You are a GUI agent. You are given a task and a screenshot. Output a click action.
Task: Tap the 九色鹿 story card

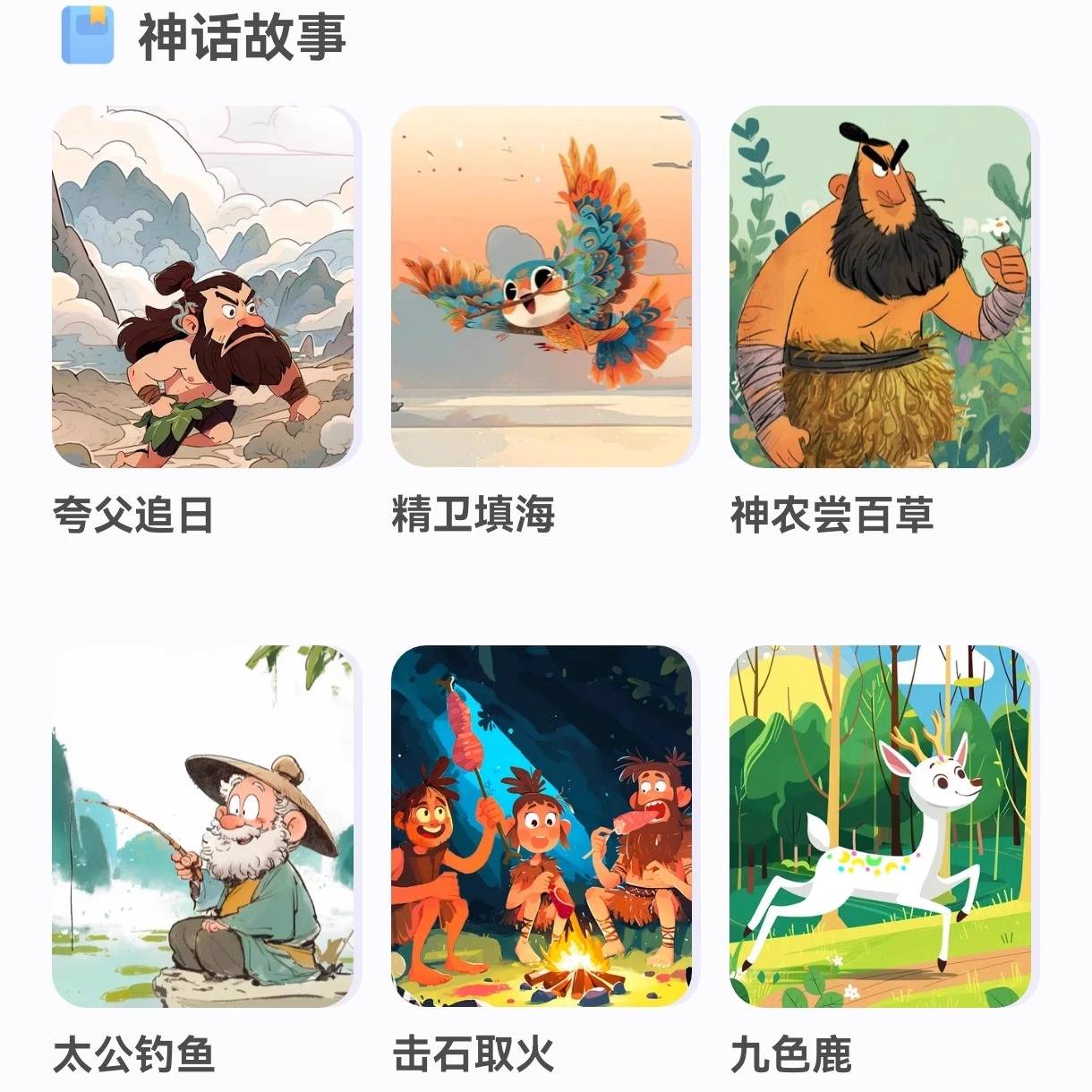click(x=880, y=825)
